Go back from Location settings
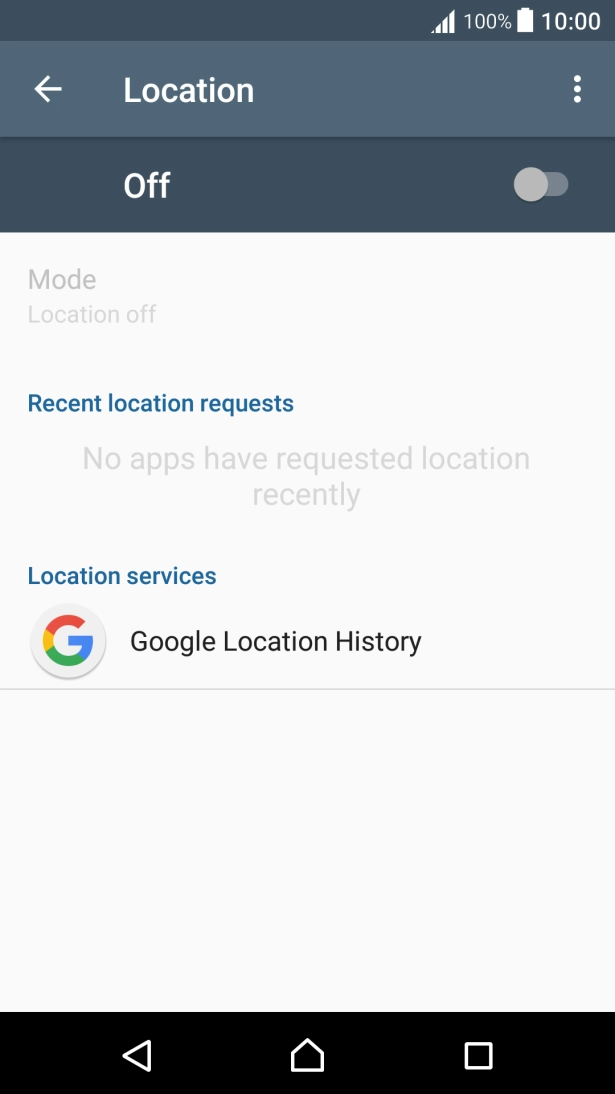This screenshot has height=1094, width=615. tap(48, 90)
